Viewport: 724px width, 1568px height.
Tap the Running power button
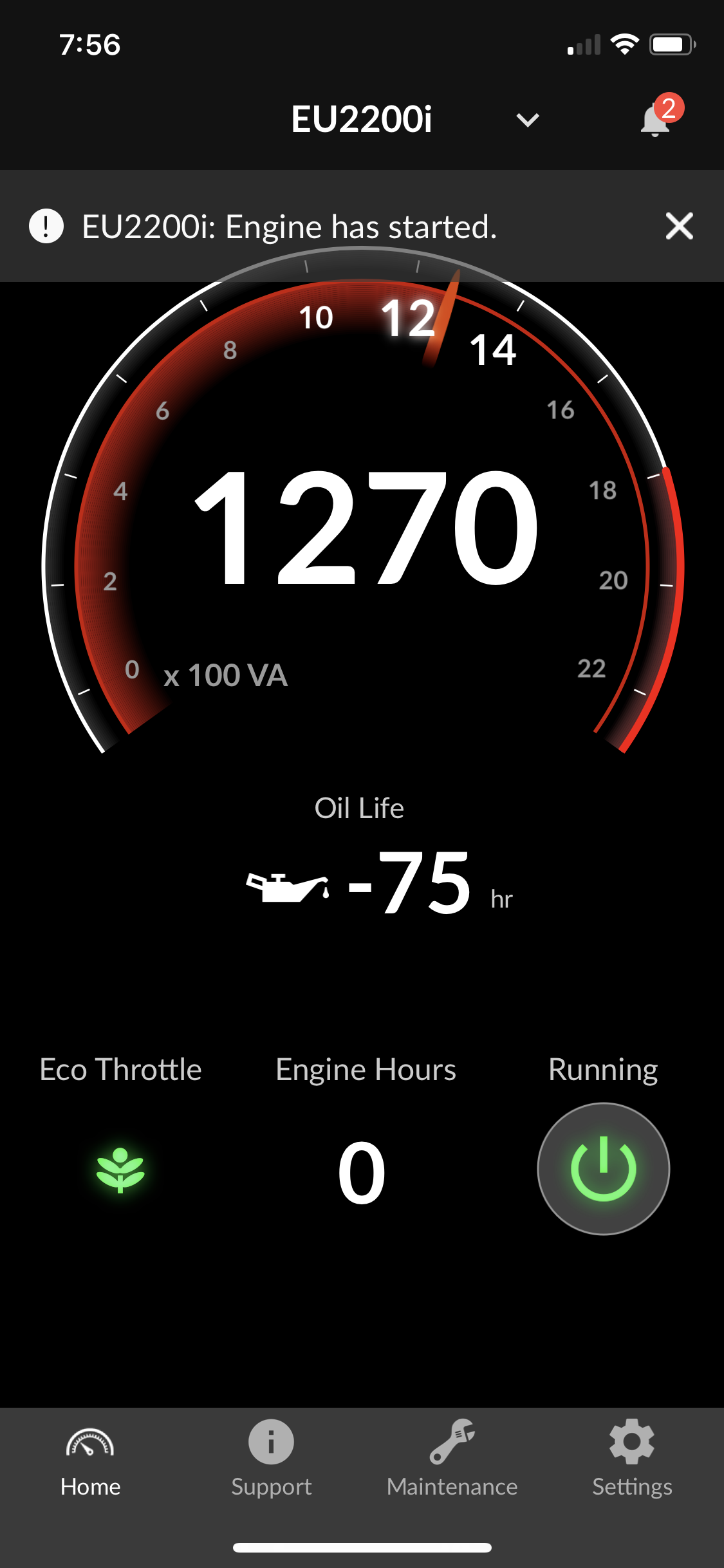[x=603, y=1168]
